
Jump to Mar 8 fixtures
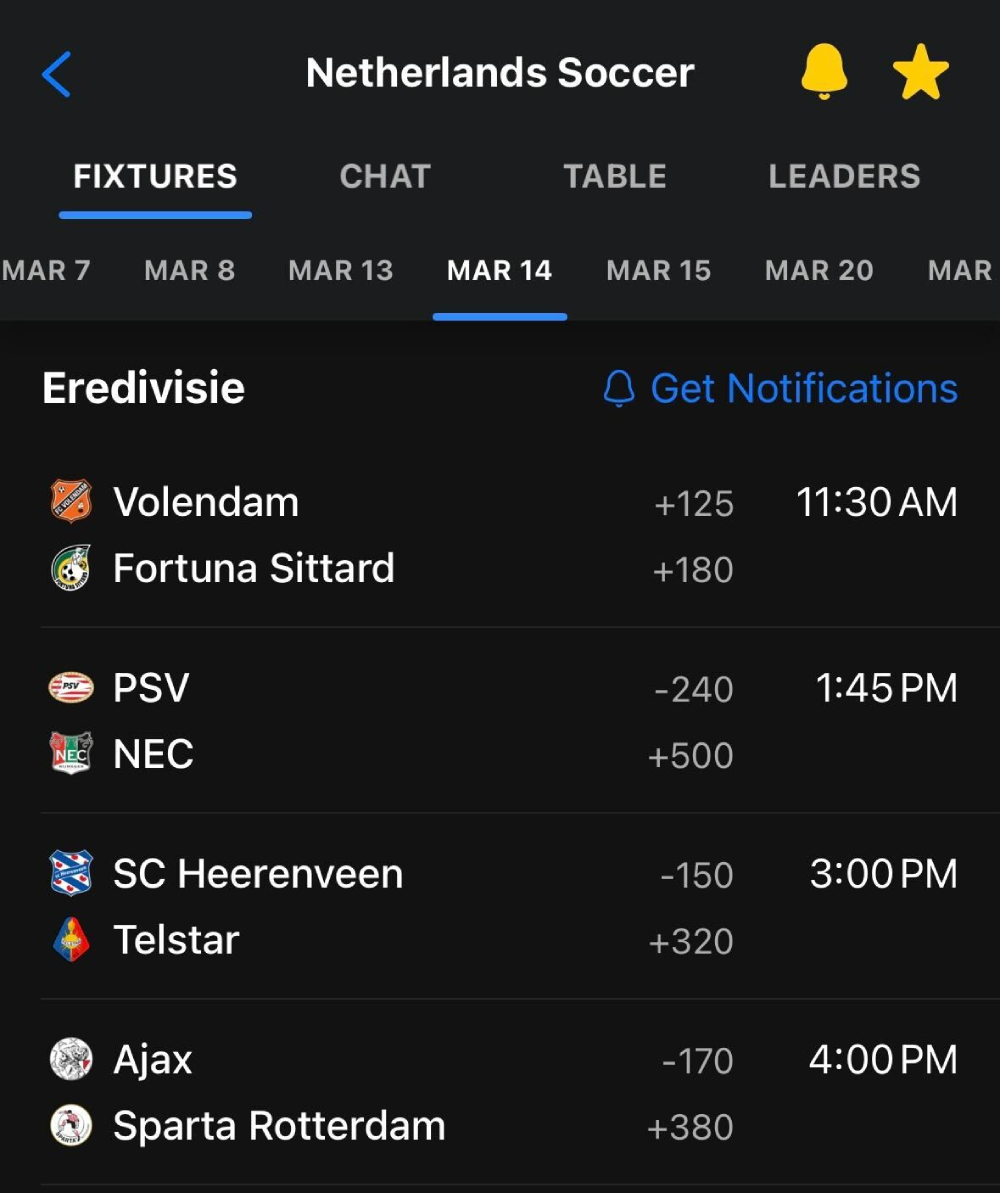click(x=189, y=270)
